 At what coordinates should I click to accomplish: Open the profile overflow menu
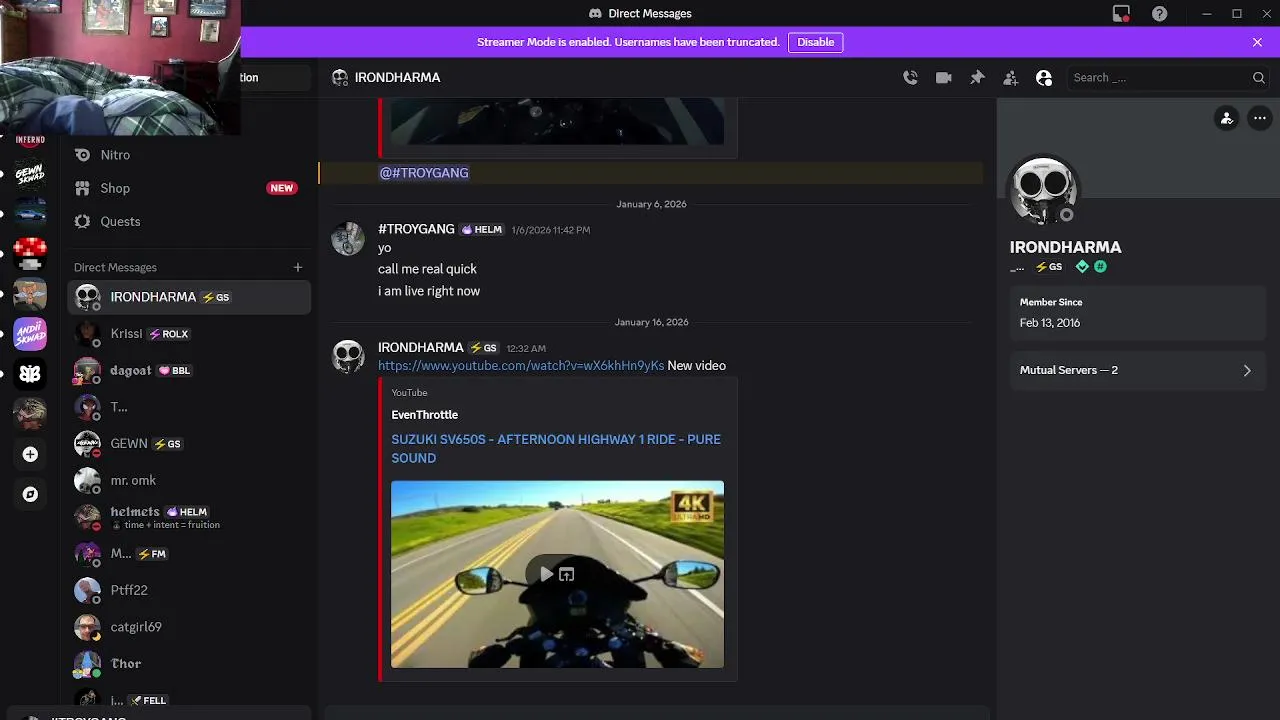[x=1259, y=118]
